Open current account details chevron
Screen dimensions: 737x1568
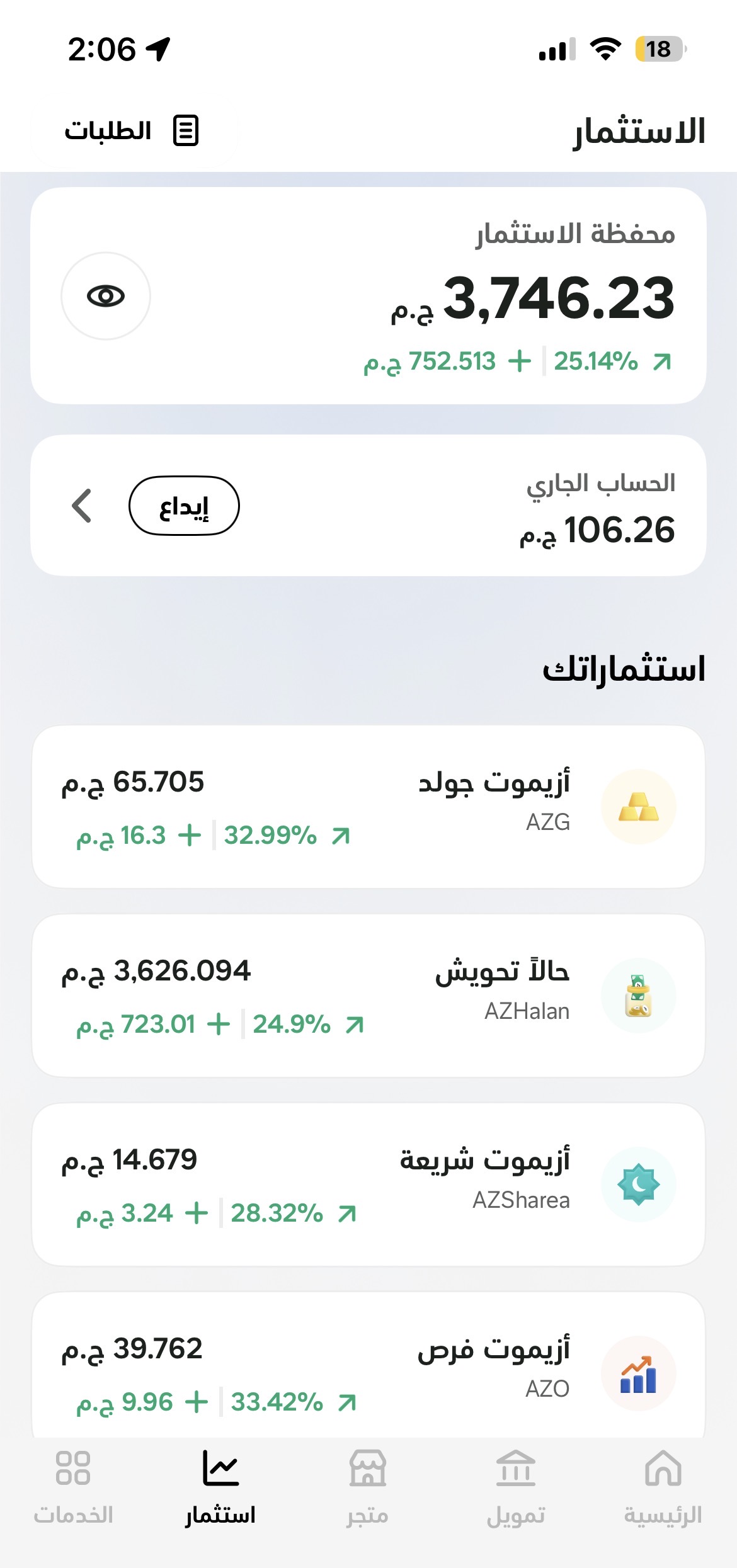pyautogui.click(x=82, y=506)
